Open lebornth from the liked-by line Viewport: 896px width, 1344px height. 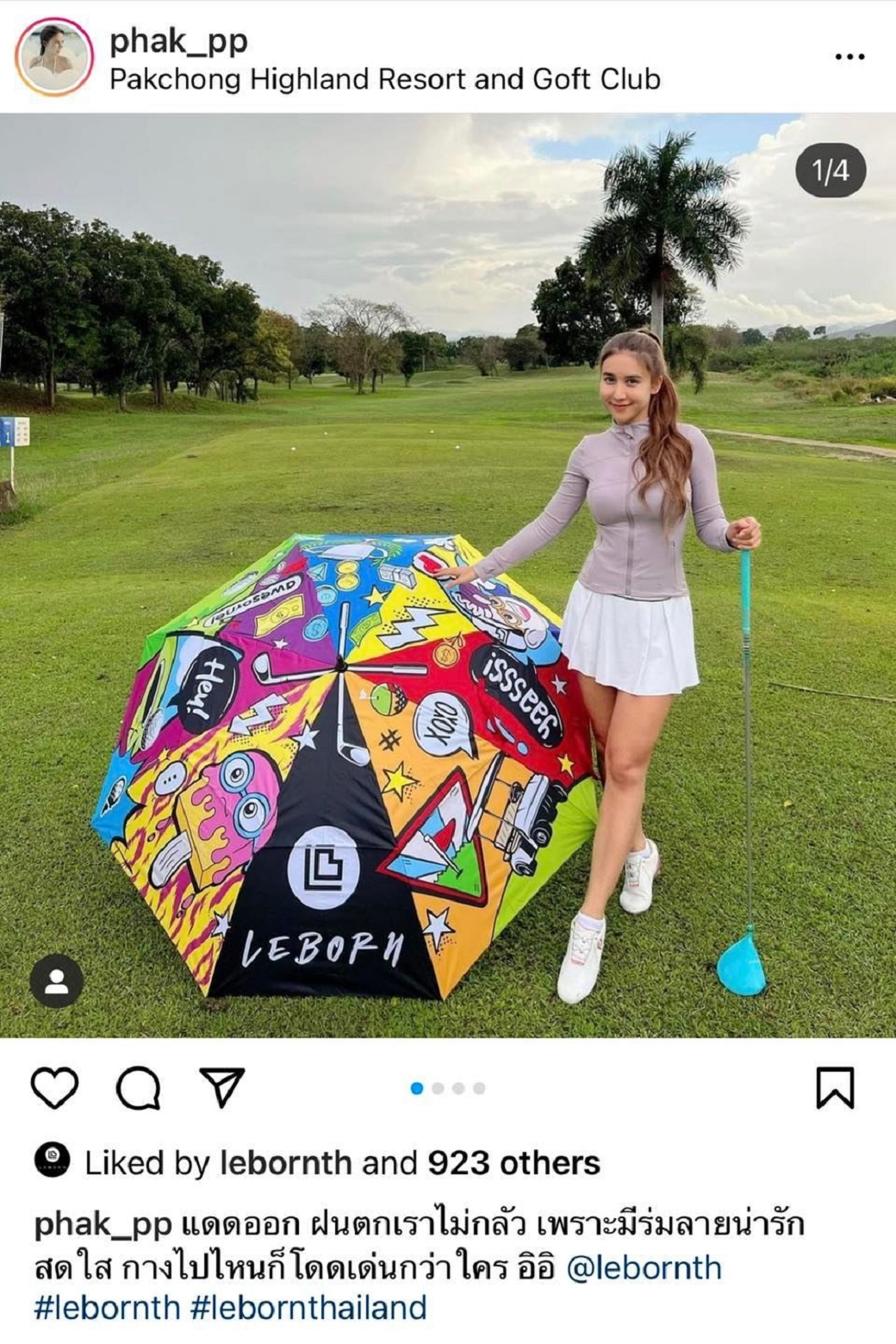click(286, 1163)
